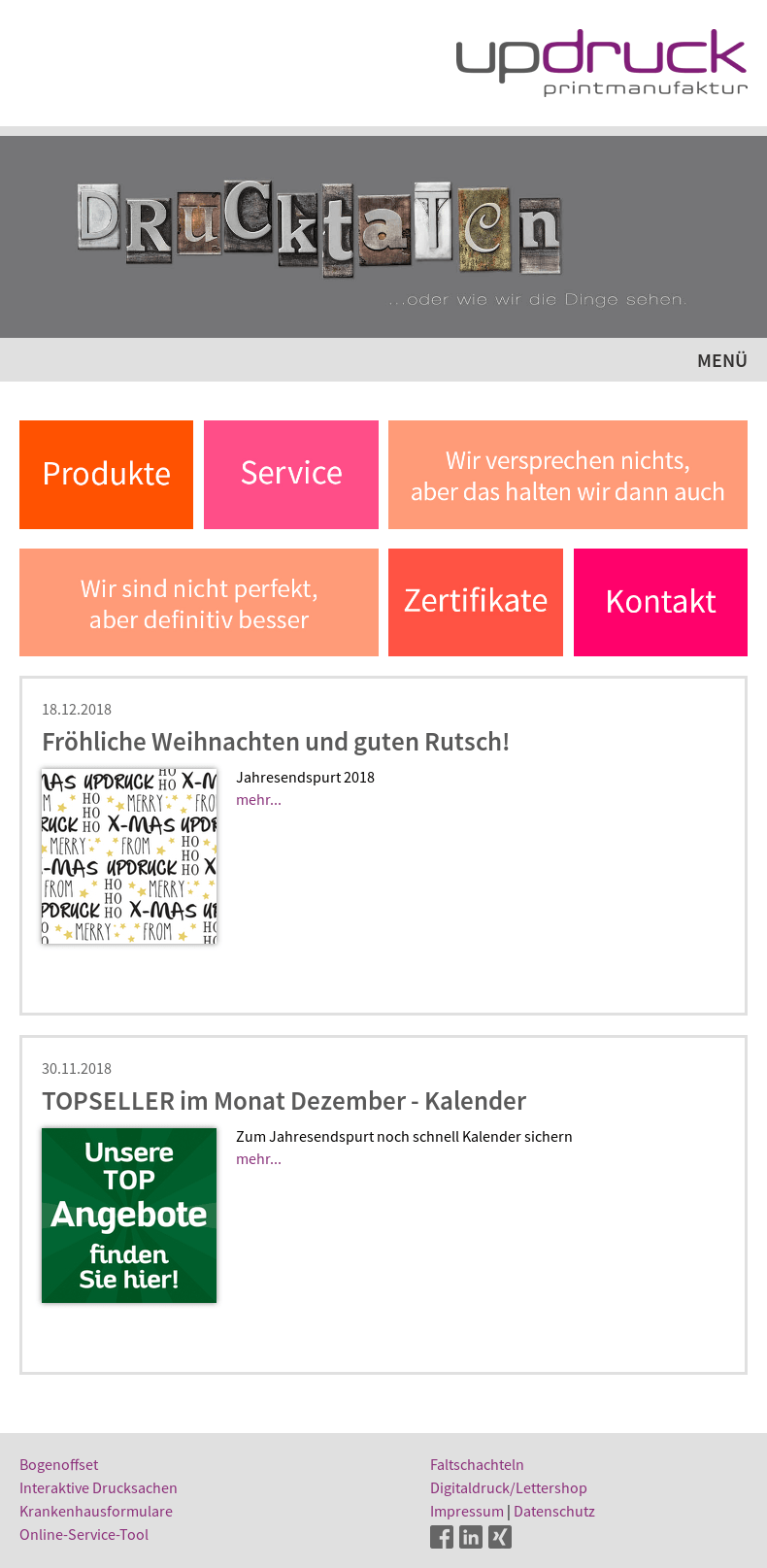Open the Faltschachteln link
Viewport: 767px width, 1568px height.
coord(477,1465)
